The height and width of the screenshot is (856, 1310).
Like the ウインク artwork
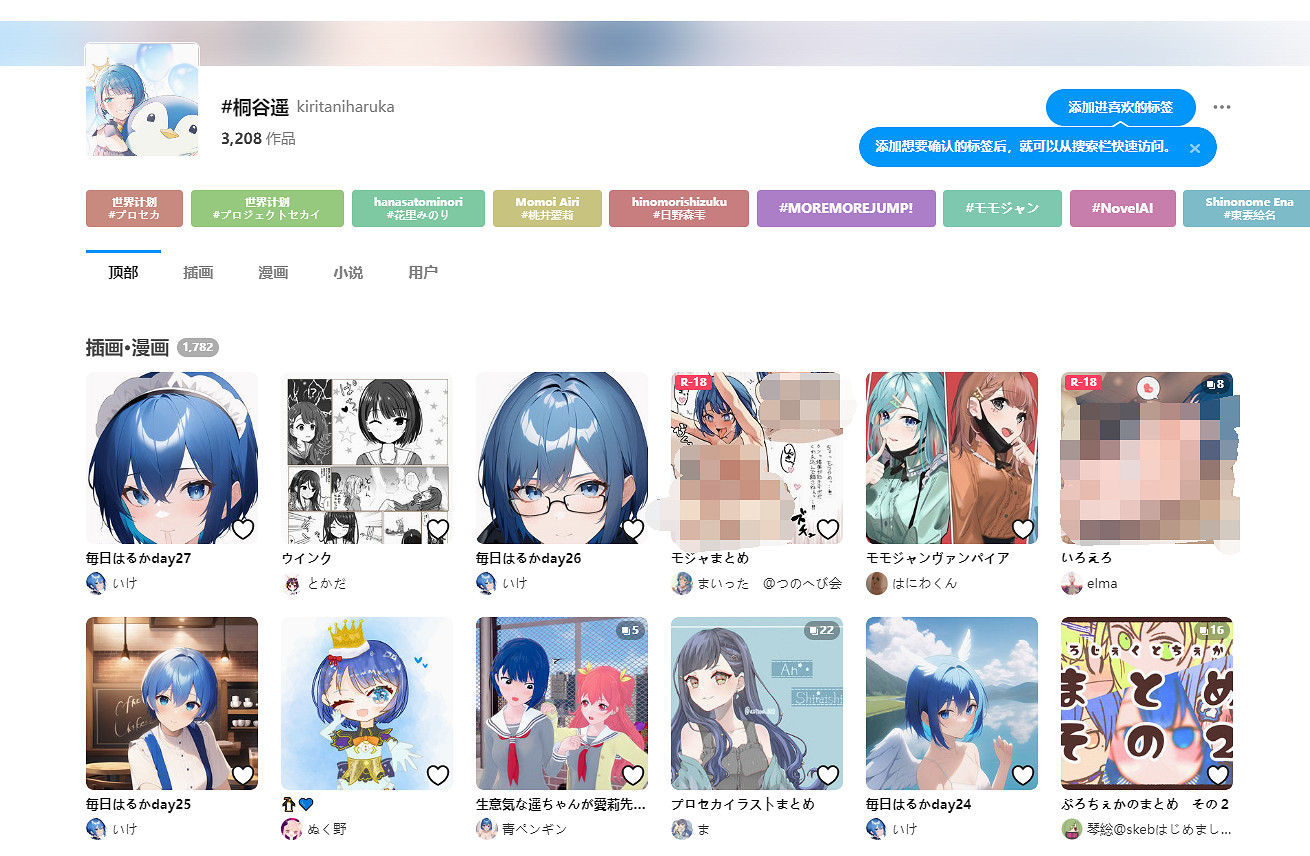point(437,529)
